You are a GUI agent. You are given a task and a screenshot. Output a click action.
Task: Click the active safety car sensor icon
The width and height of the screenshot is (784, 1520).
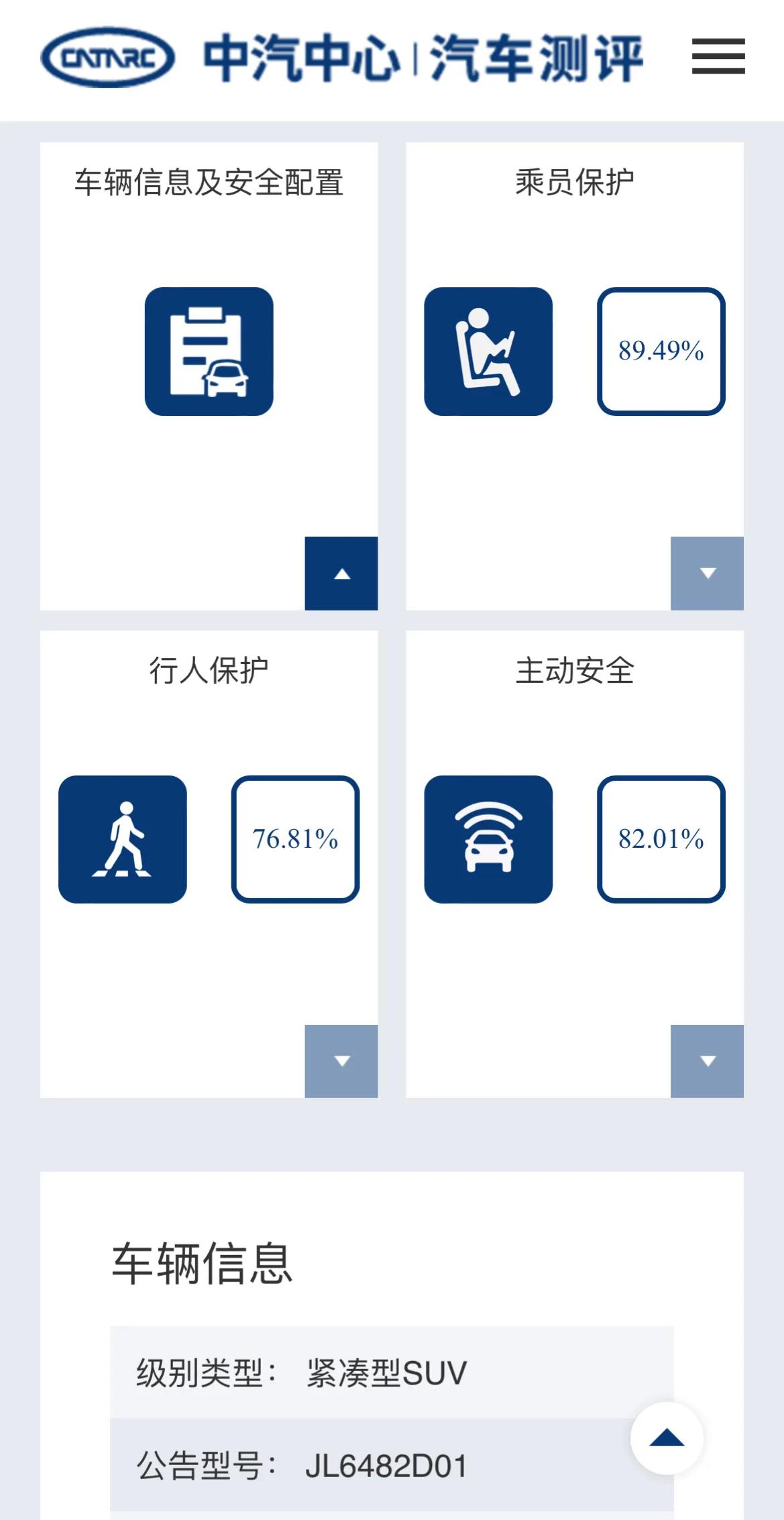click(490, 838)
